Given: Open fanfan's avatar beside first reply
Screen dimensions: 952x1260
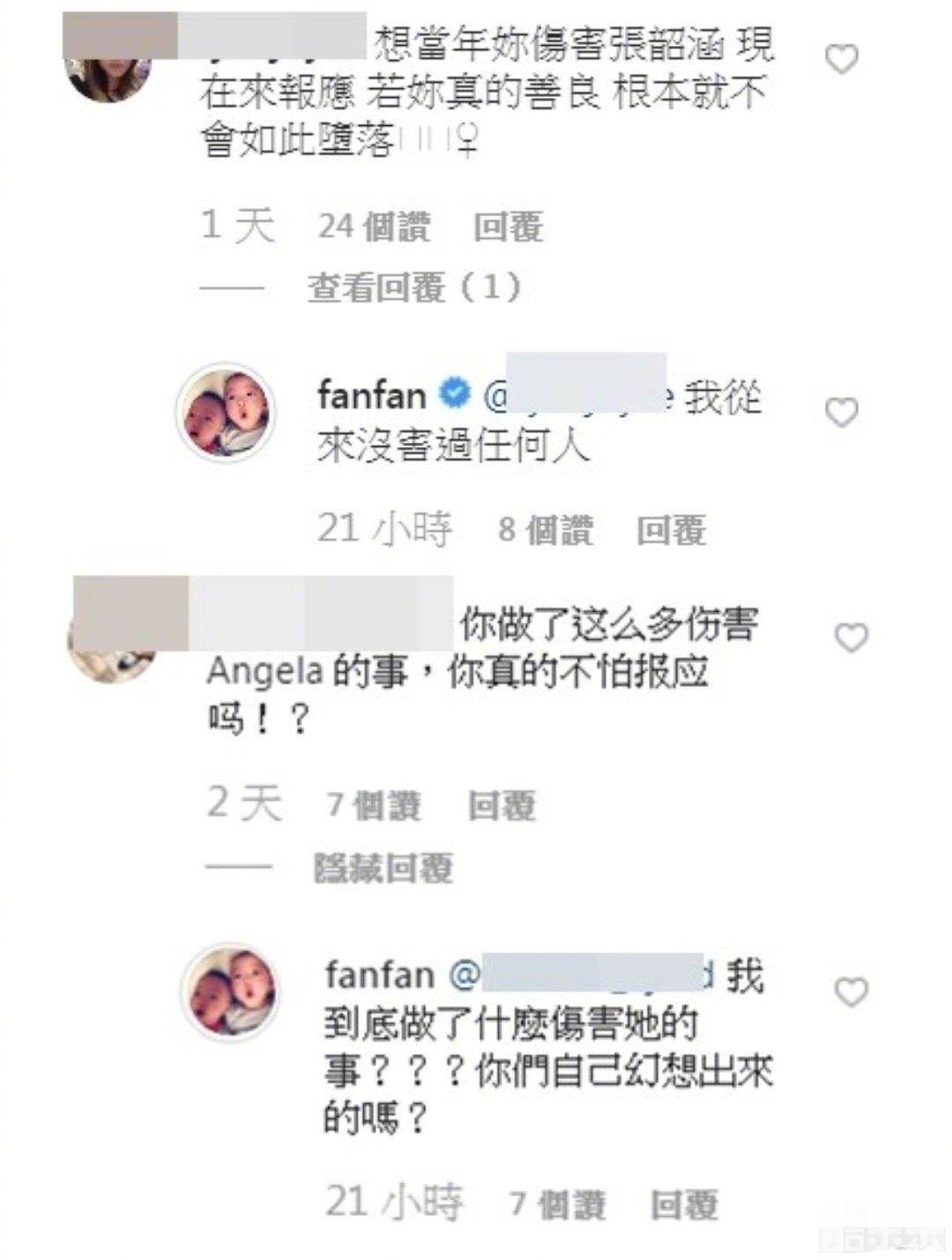Looking at the screenshot, I should click(227, 413).
